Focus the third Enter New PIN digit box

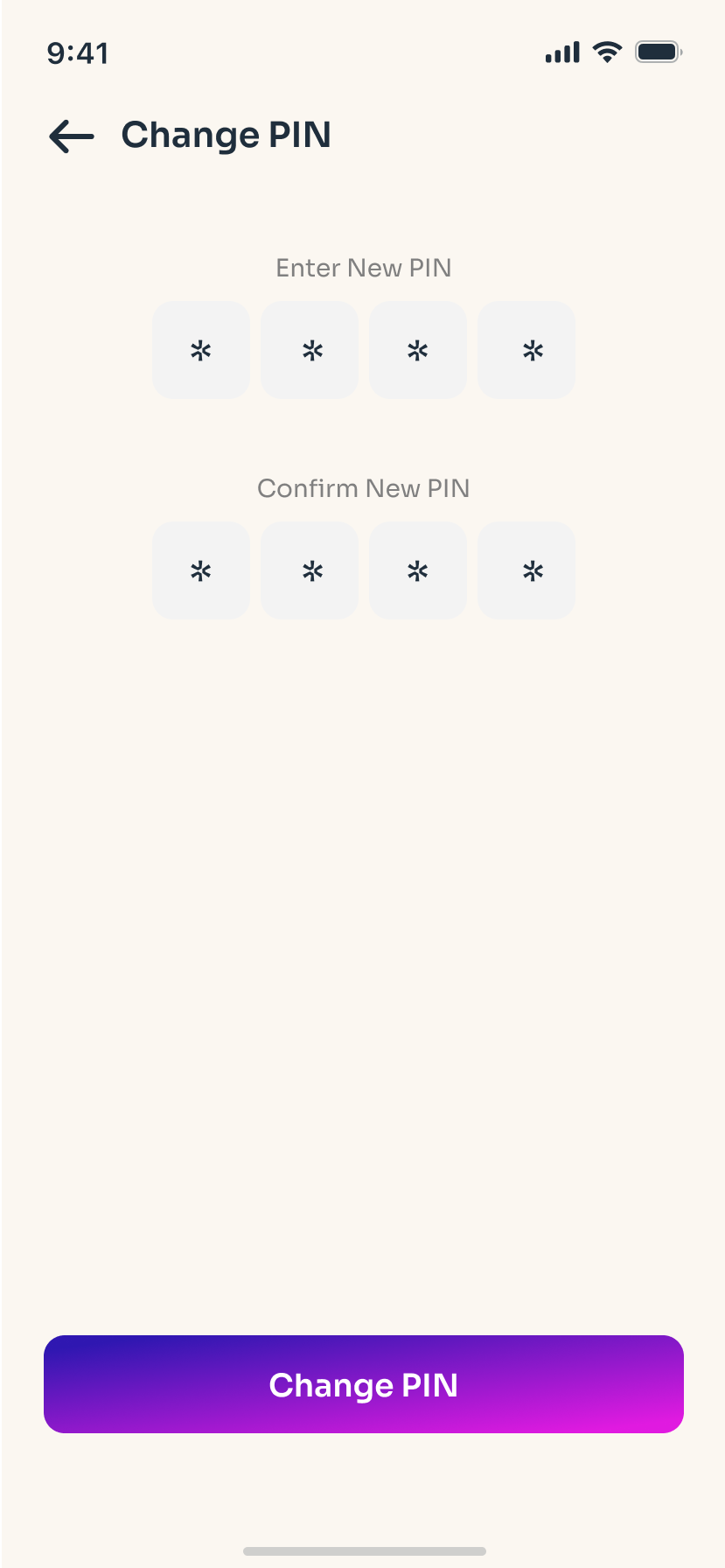click(x=418, y=350)
